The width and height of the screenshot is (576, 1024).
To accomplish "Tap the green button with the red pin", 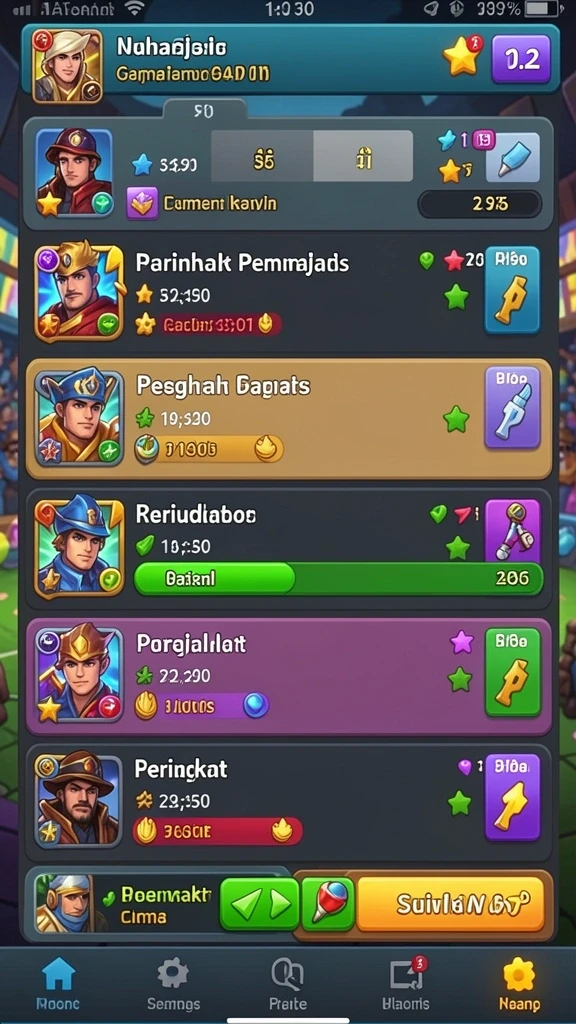I will [328, 904].
